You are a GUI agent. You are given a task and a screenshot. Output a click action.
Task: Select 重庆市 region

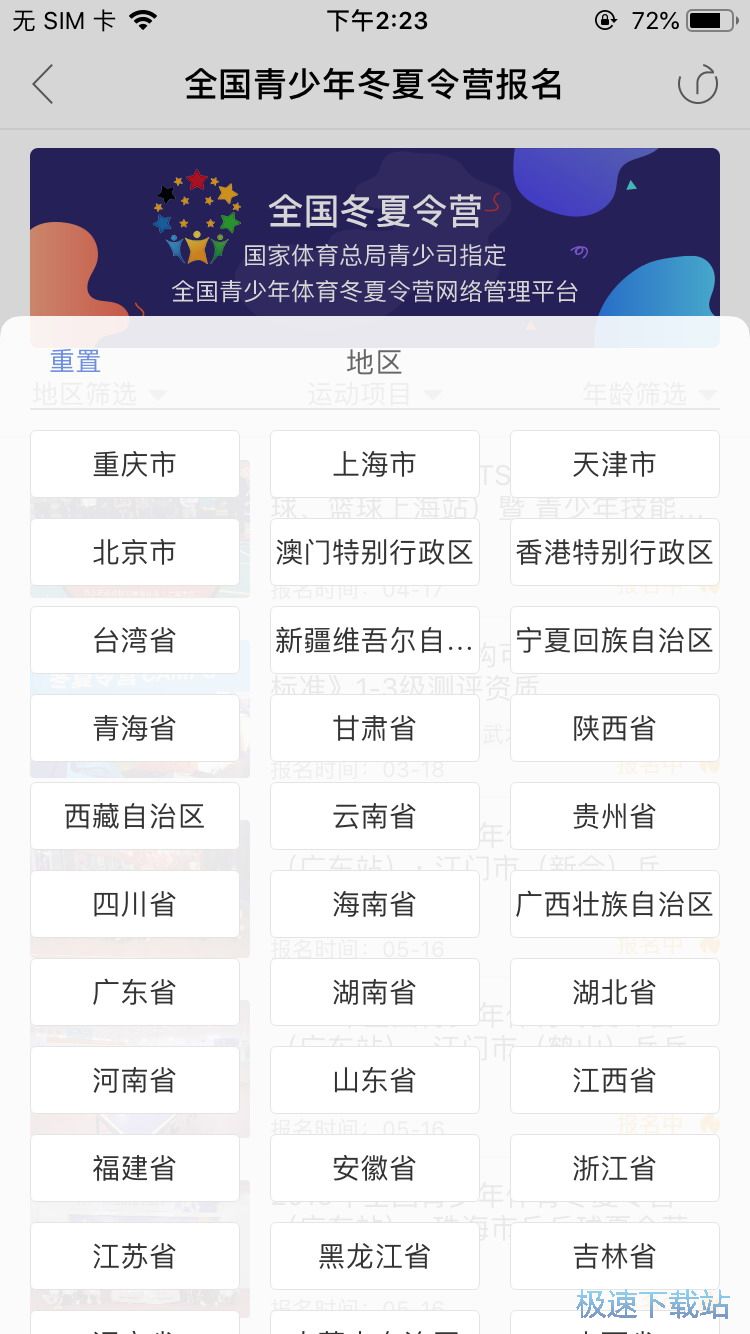click(135, 464)
